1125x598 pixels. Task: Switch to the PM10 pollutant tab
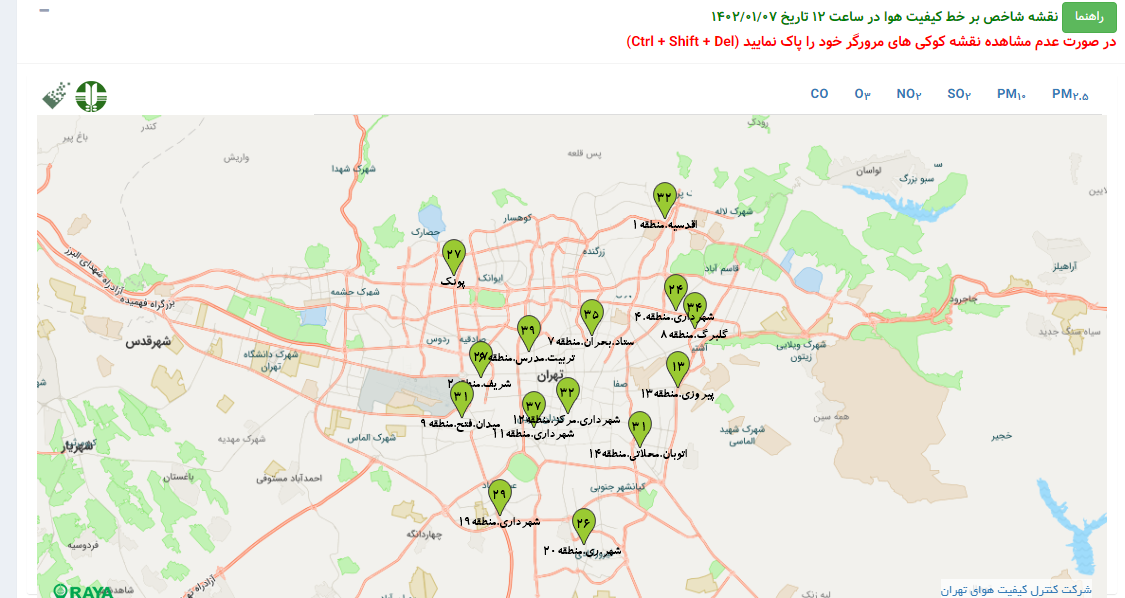pyautogui.click(x=1011, y=94)
